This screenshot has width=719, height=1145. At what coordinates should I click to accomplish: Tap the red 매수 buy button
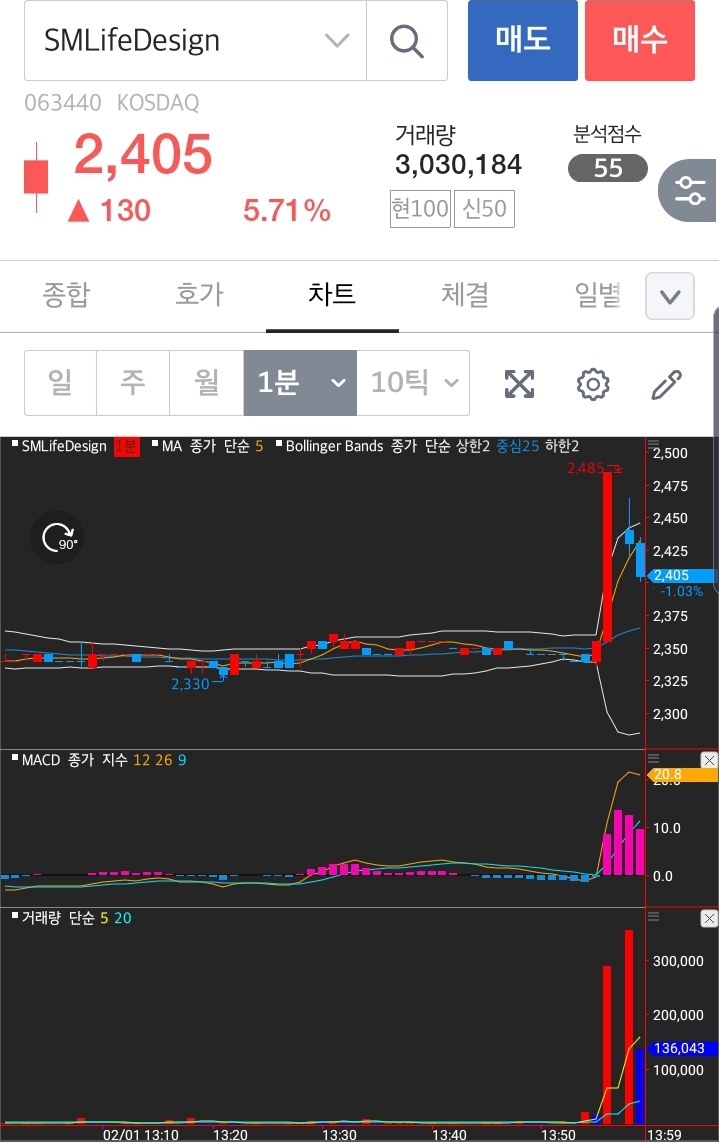(x=640, y=40)
